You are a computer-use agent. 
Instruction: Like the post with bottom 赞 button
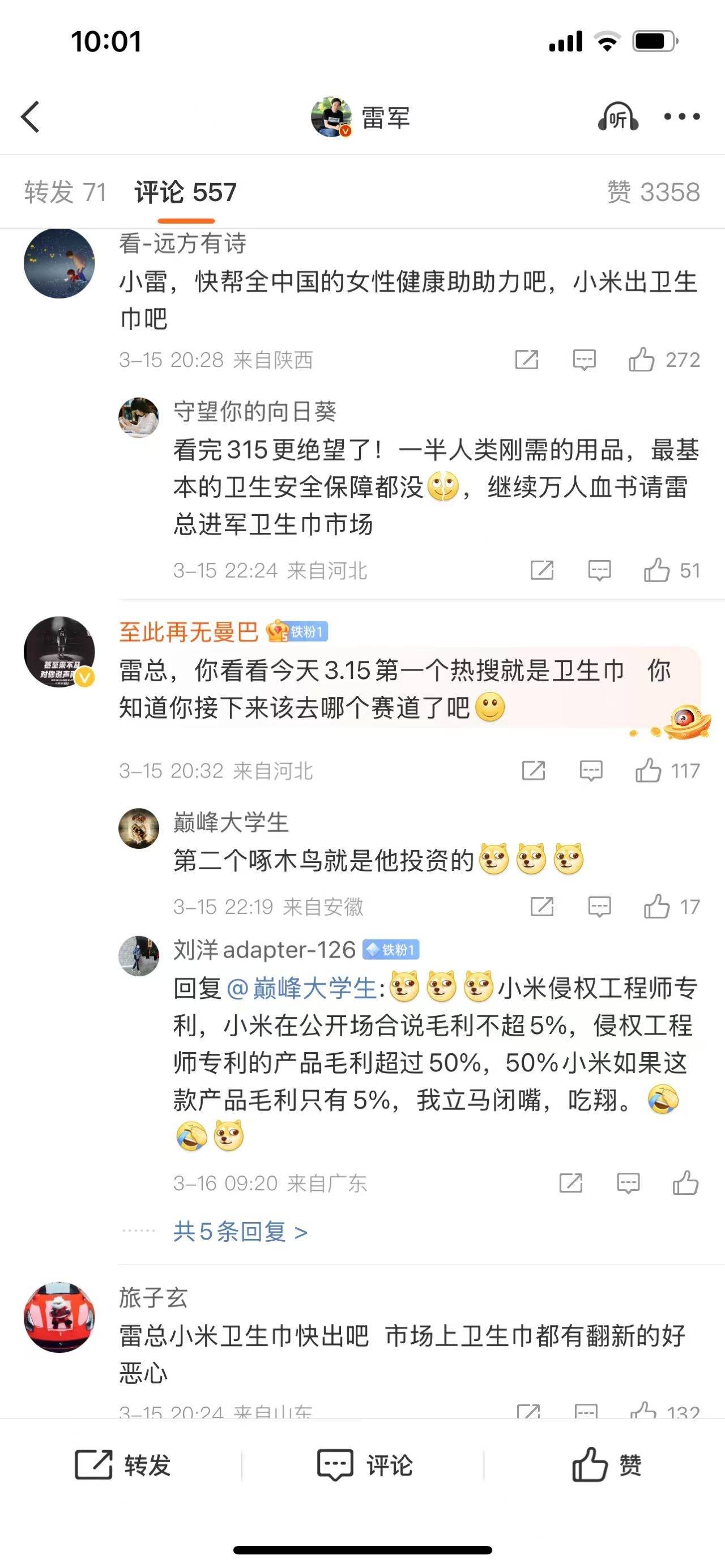pos(606,1464)
